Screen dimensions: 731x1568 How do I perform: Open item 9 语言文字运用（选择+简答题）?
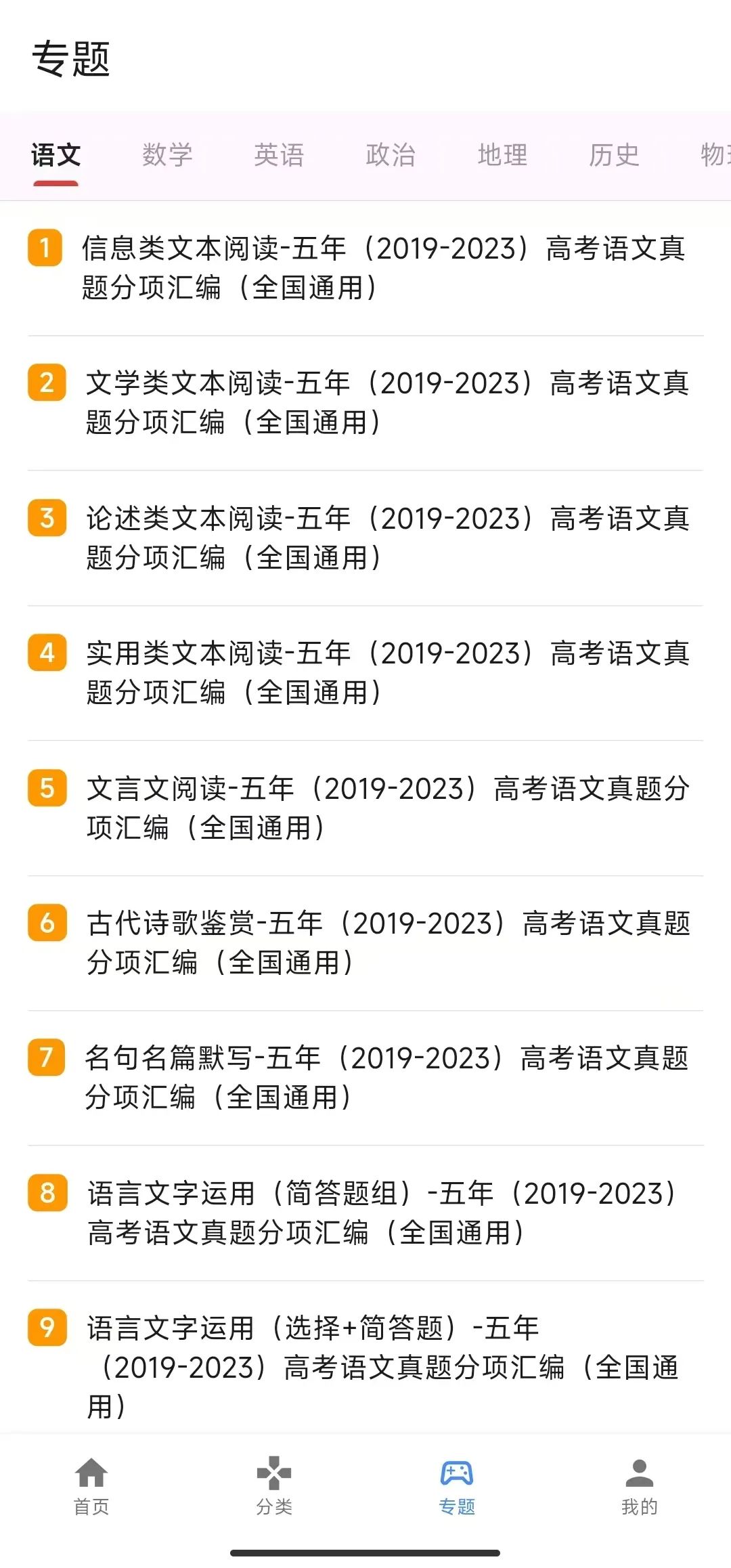tap(365, 1357)
